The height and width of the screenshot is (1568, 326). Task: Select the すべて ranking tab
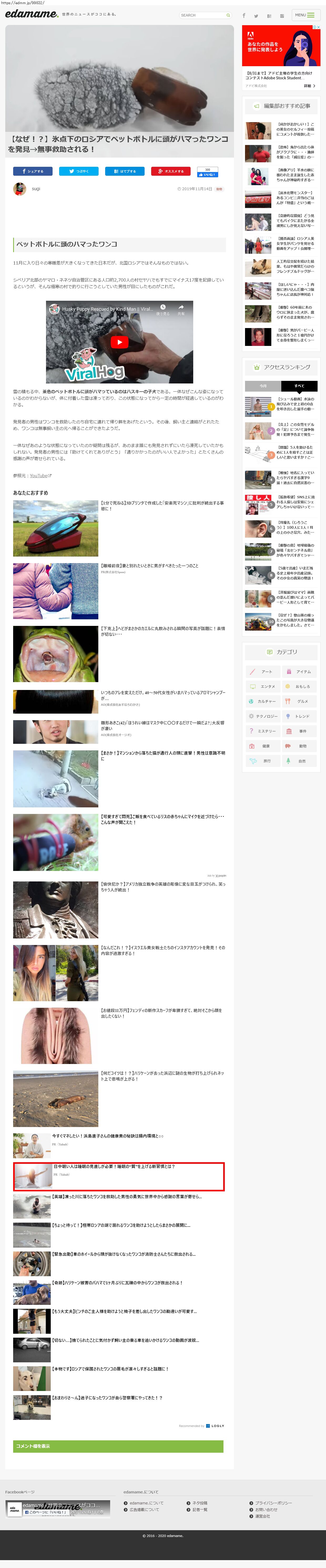click(x=299, y=386)
